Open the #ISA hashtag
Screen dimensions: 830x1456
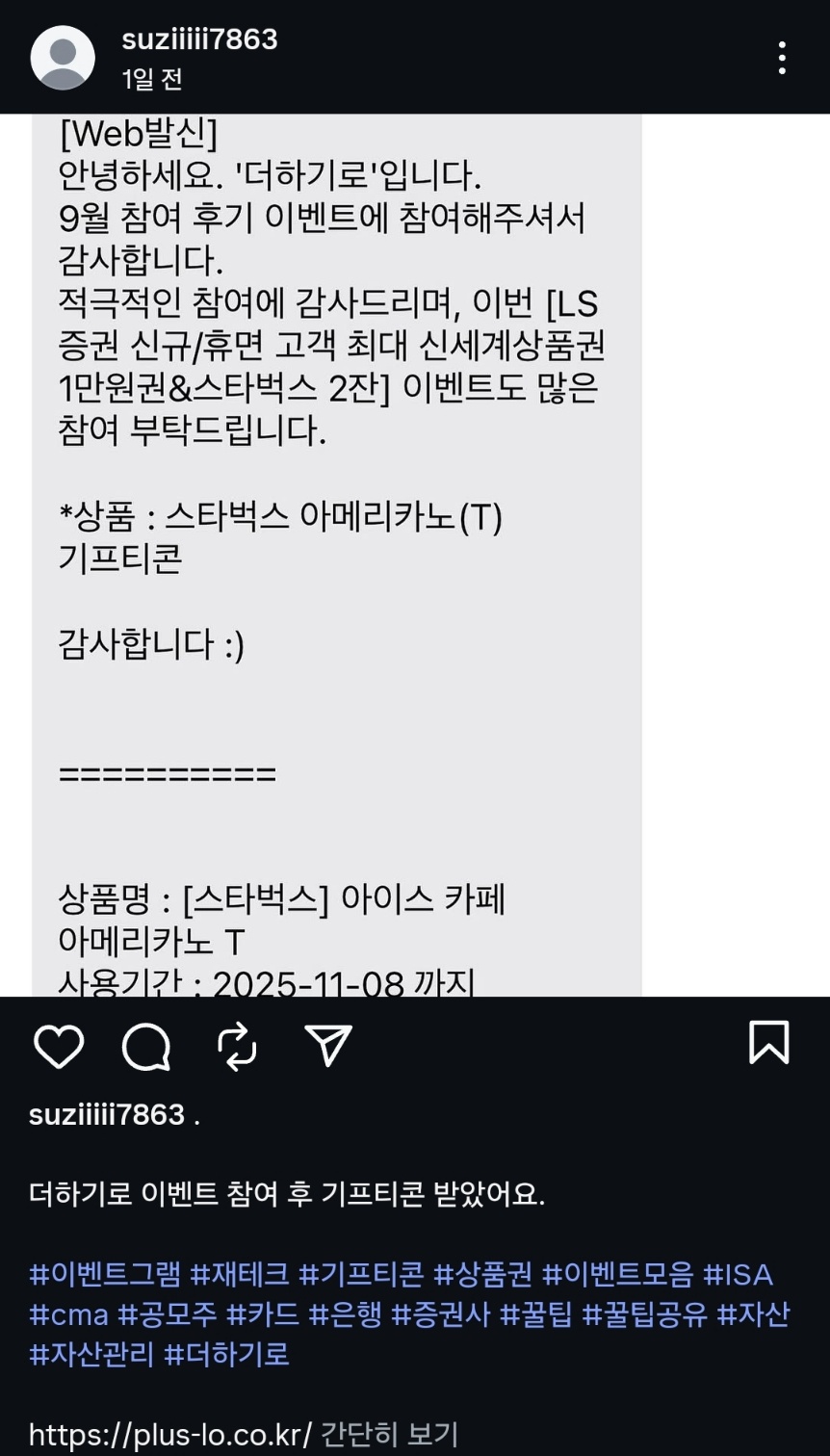click(x=738, y=1275)
